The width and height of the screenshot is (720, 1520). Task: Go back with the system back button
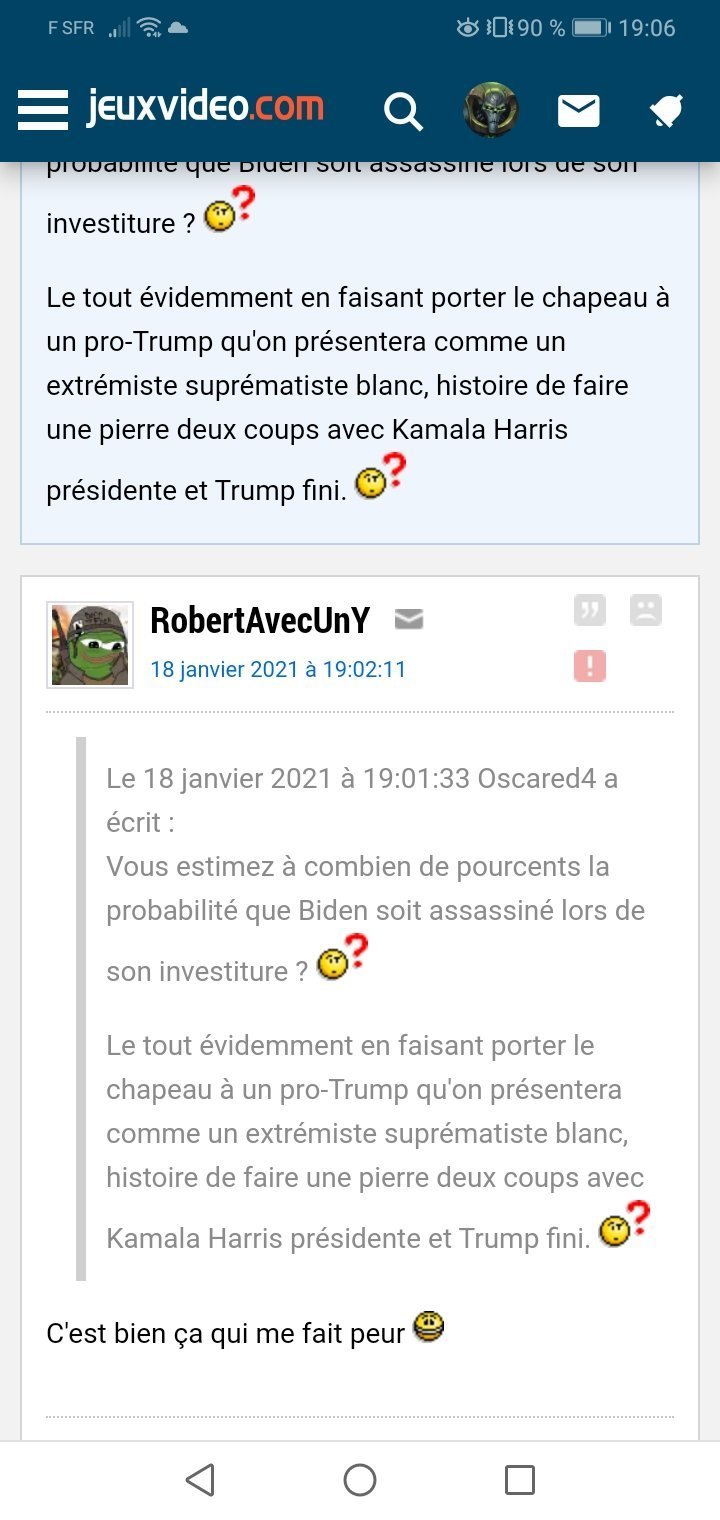201,1480
